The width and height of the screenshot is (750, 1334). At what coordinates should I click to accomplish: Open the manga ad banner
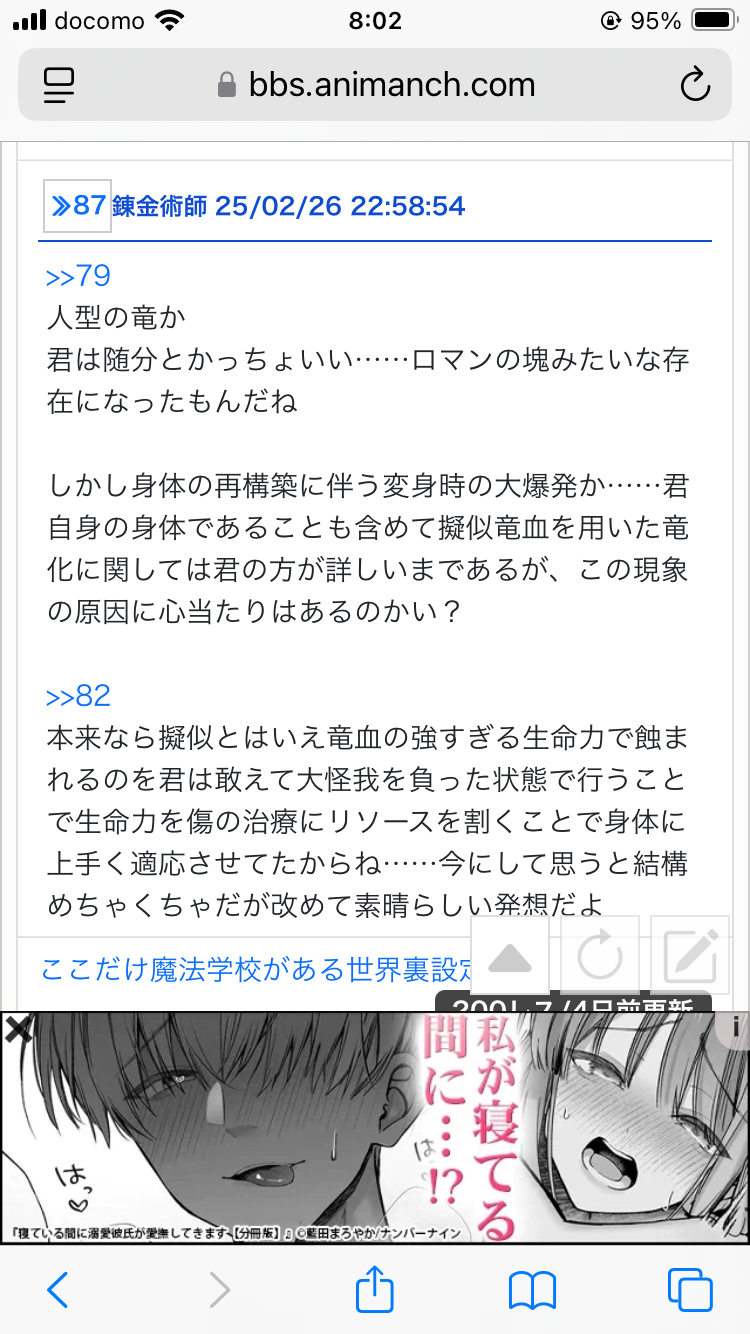pos(375,1128)
